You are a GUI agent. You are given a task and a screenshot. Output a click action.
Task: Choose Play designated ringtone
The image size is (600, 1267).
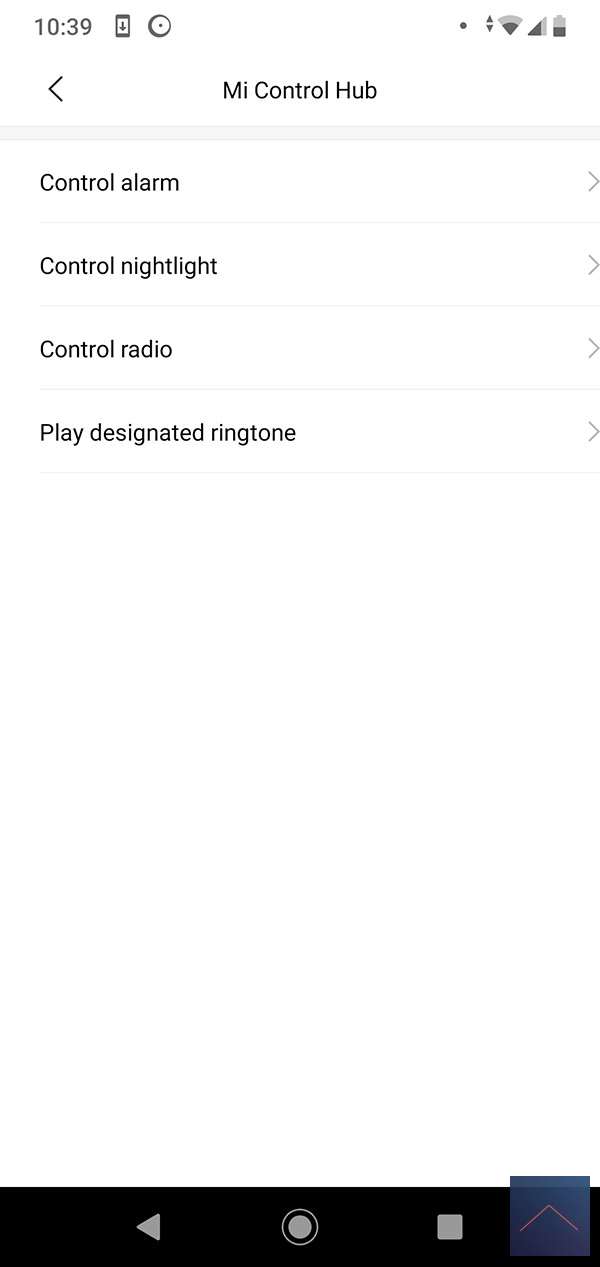pyautogui.click(x=300, y=432)
